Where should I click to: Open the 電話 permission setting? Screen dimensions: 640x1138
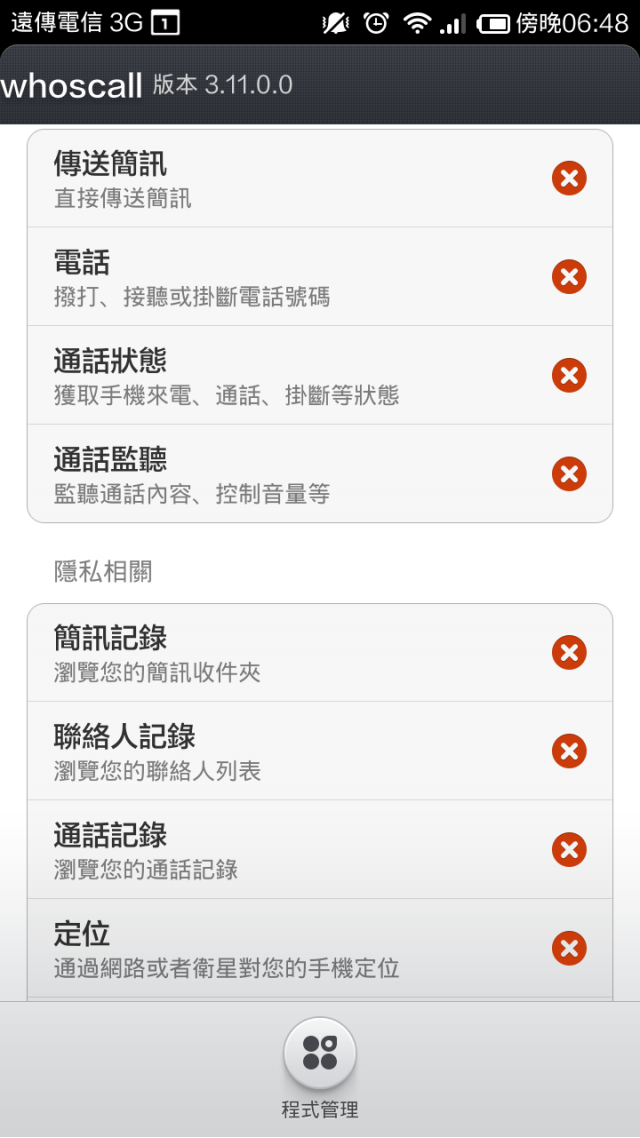tap(320, 277)
